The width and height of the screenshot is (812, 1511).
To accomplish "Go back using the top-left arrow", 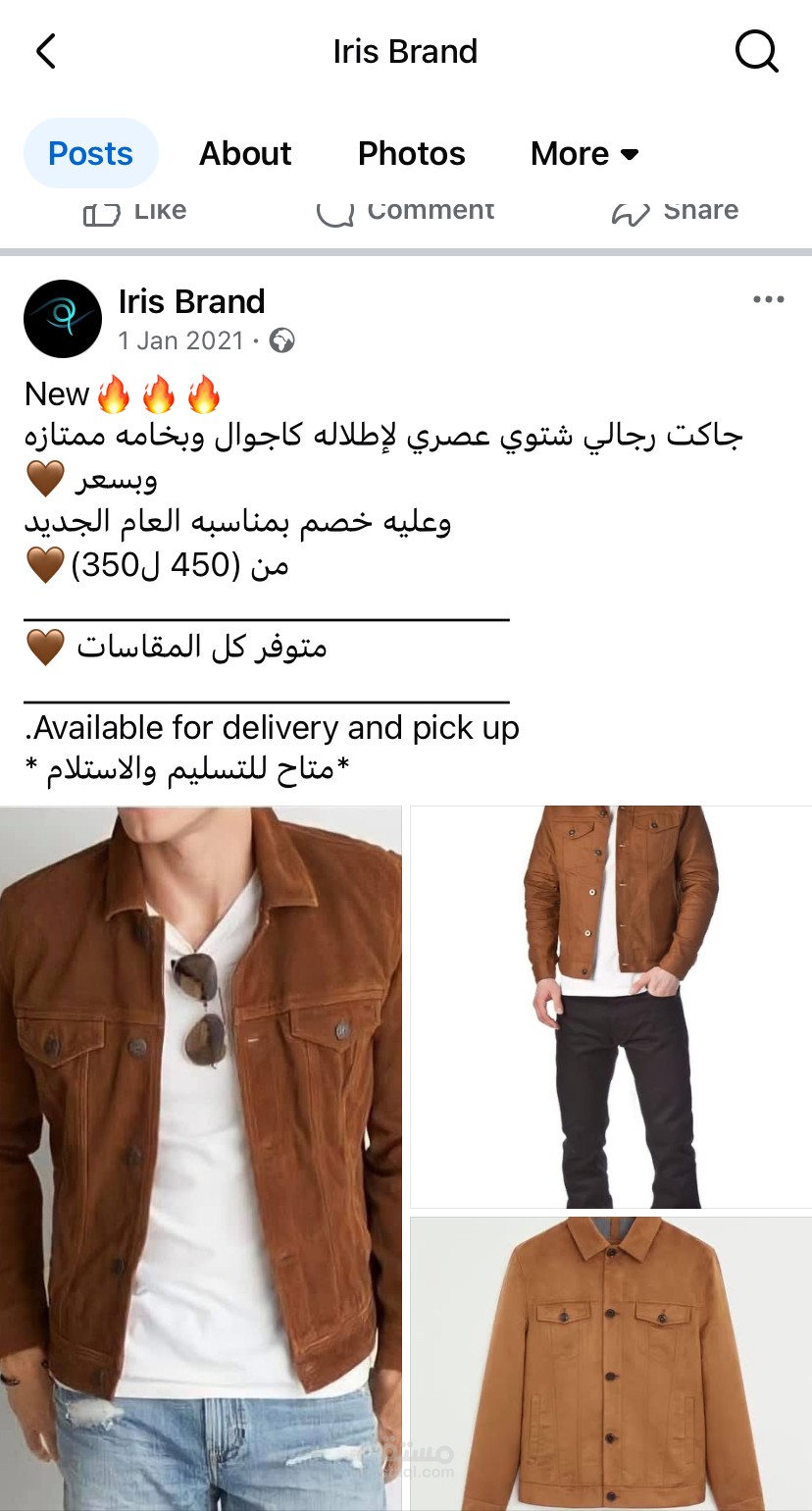I will [46, 51].
